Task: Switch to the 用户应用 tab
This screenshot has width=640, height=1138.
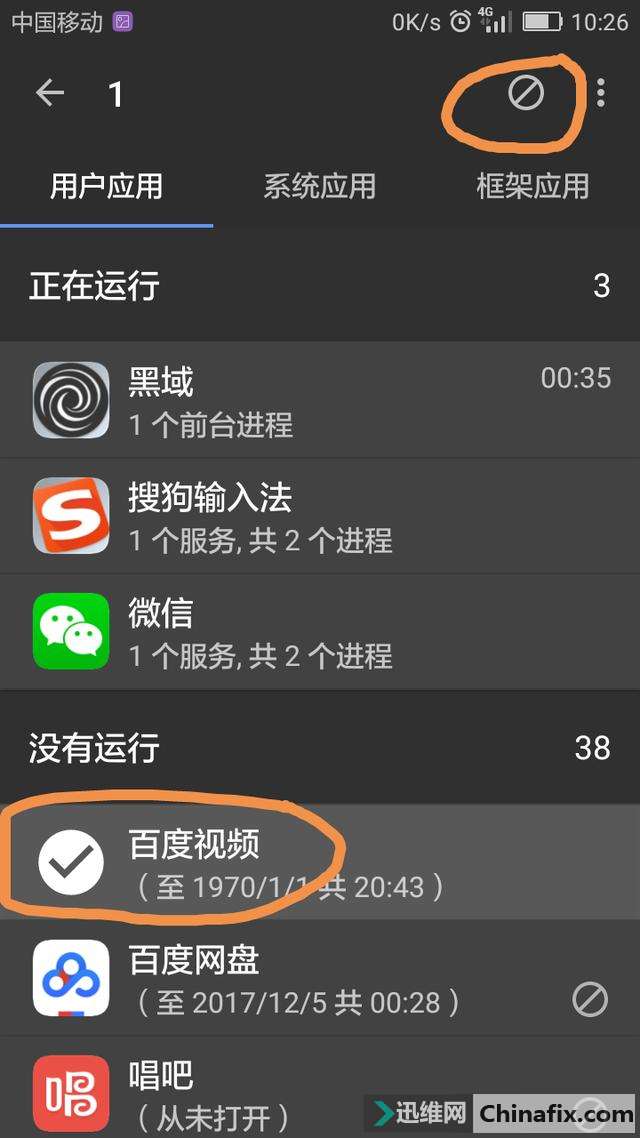Action: [x=106, y=186]
